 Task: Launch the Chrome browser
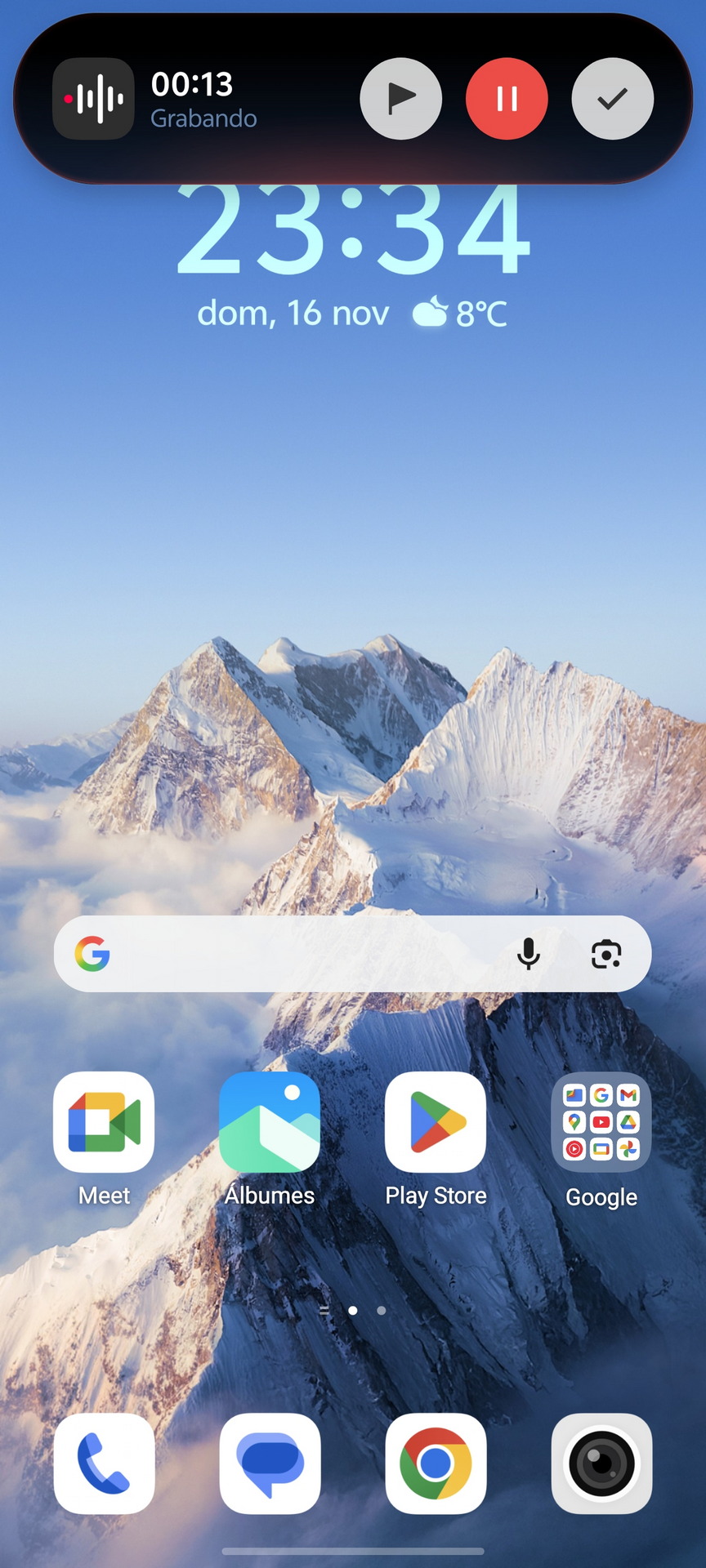(x=436, y=1463)
